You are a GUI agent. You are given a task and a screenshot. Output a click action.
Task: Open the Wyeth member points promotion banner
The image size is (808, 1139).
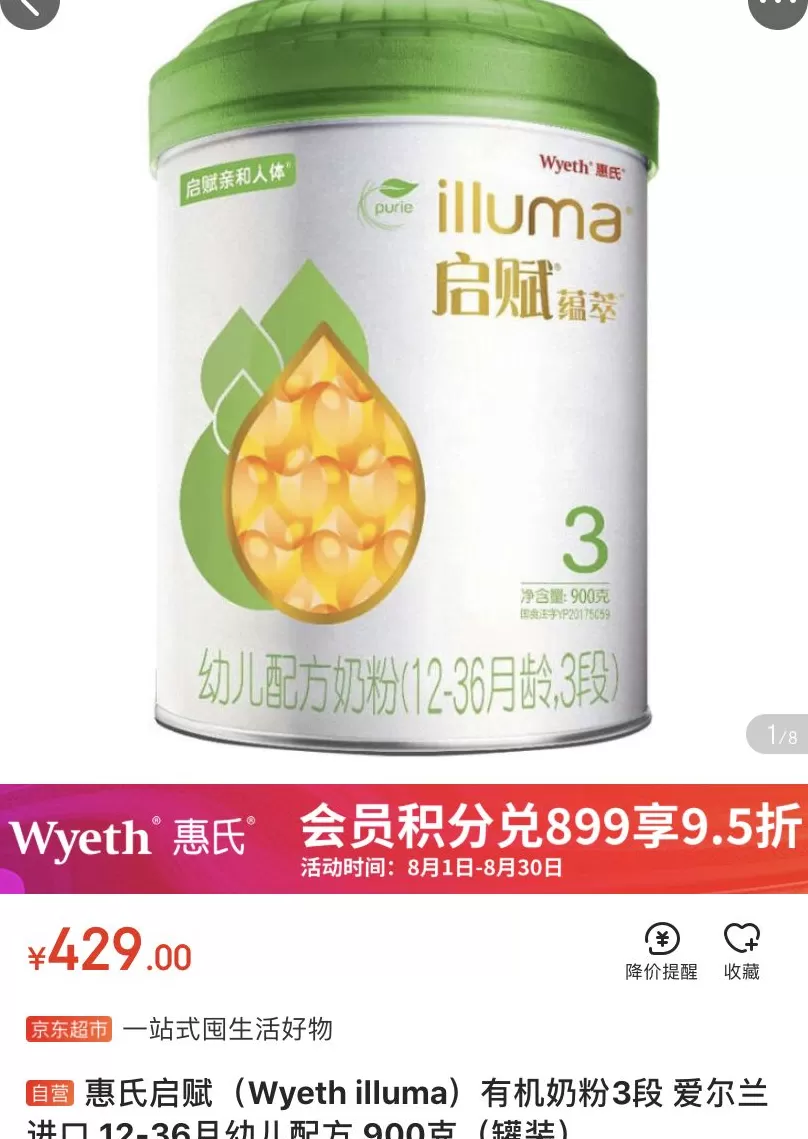pos(404,838)
